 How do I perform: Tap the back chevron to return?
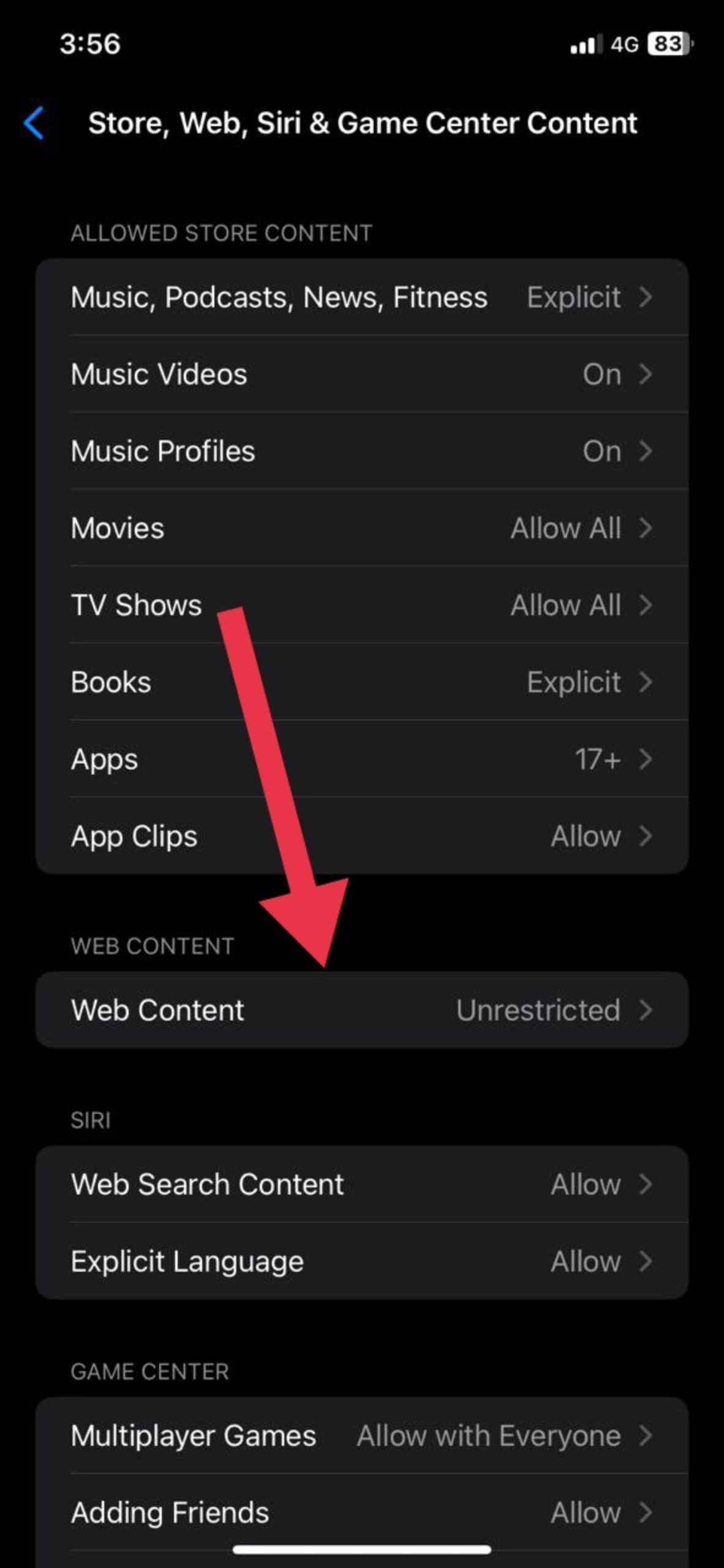click(x=34, y=123)
